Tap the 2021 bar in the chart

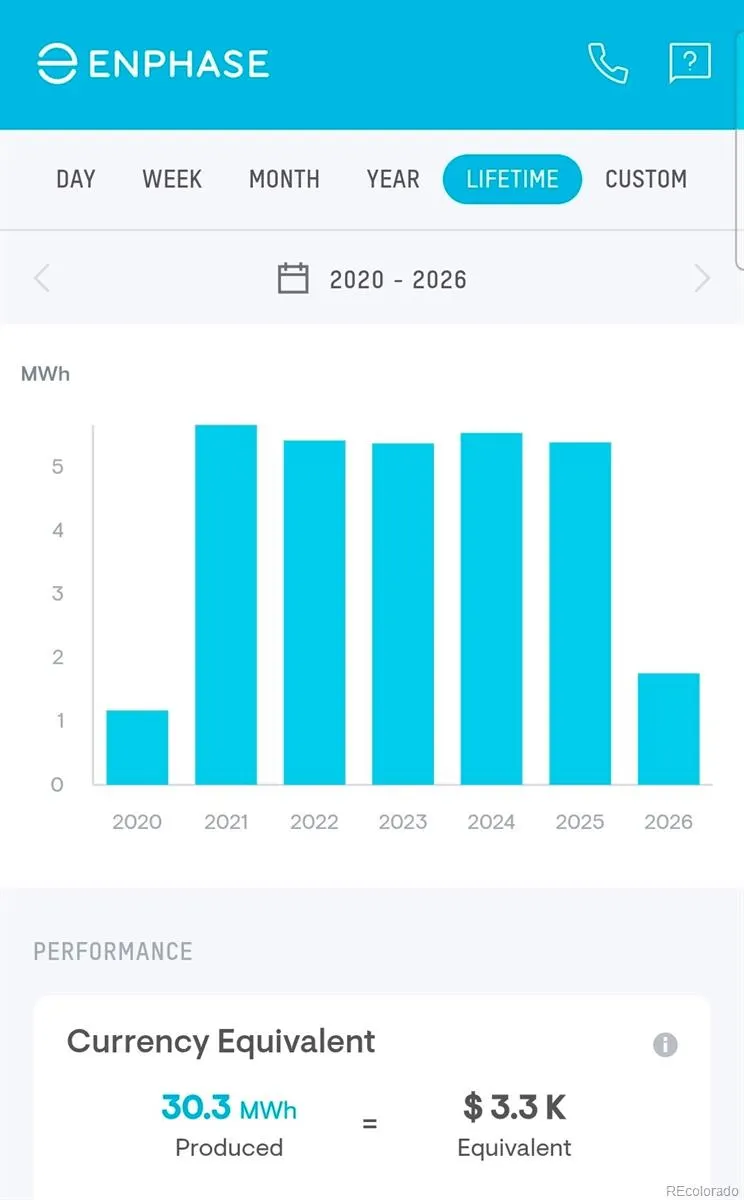click(x=226, y=605)
